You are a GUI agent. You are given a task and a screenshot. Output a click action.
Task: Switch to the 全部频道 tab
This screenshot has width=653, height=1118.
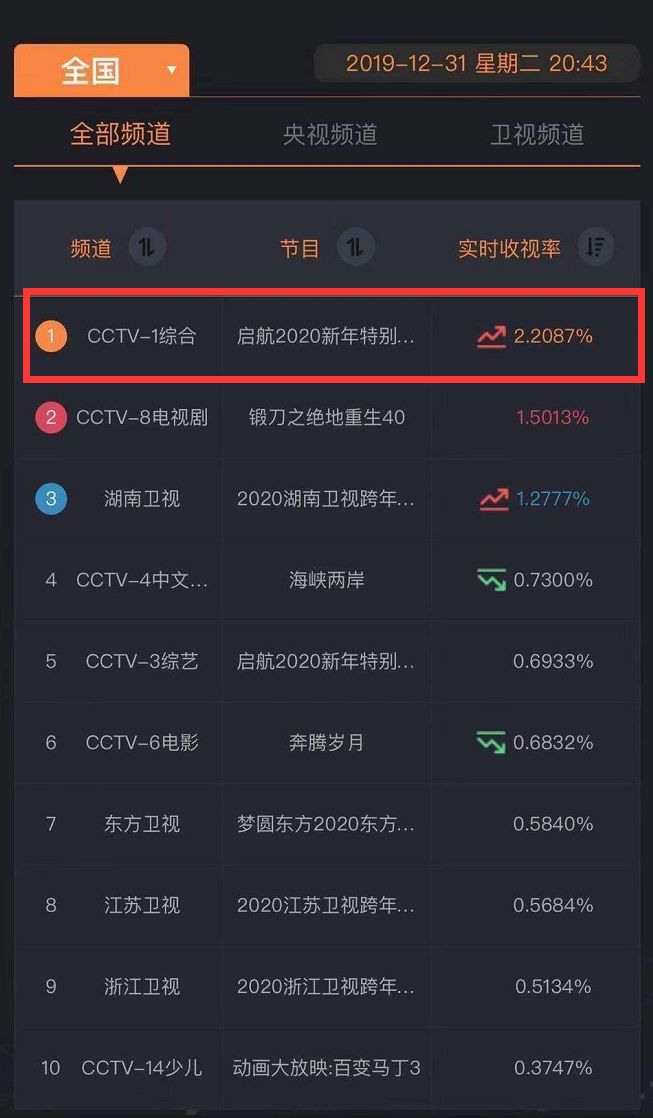tap(120, 134)
